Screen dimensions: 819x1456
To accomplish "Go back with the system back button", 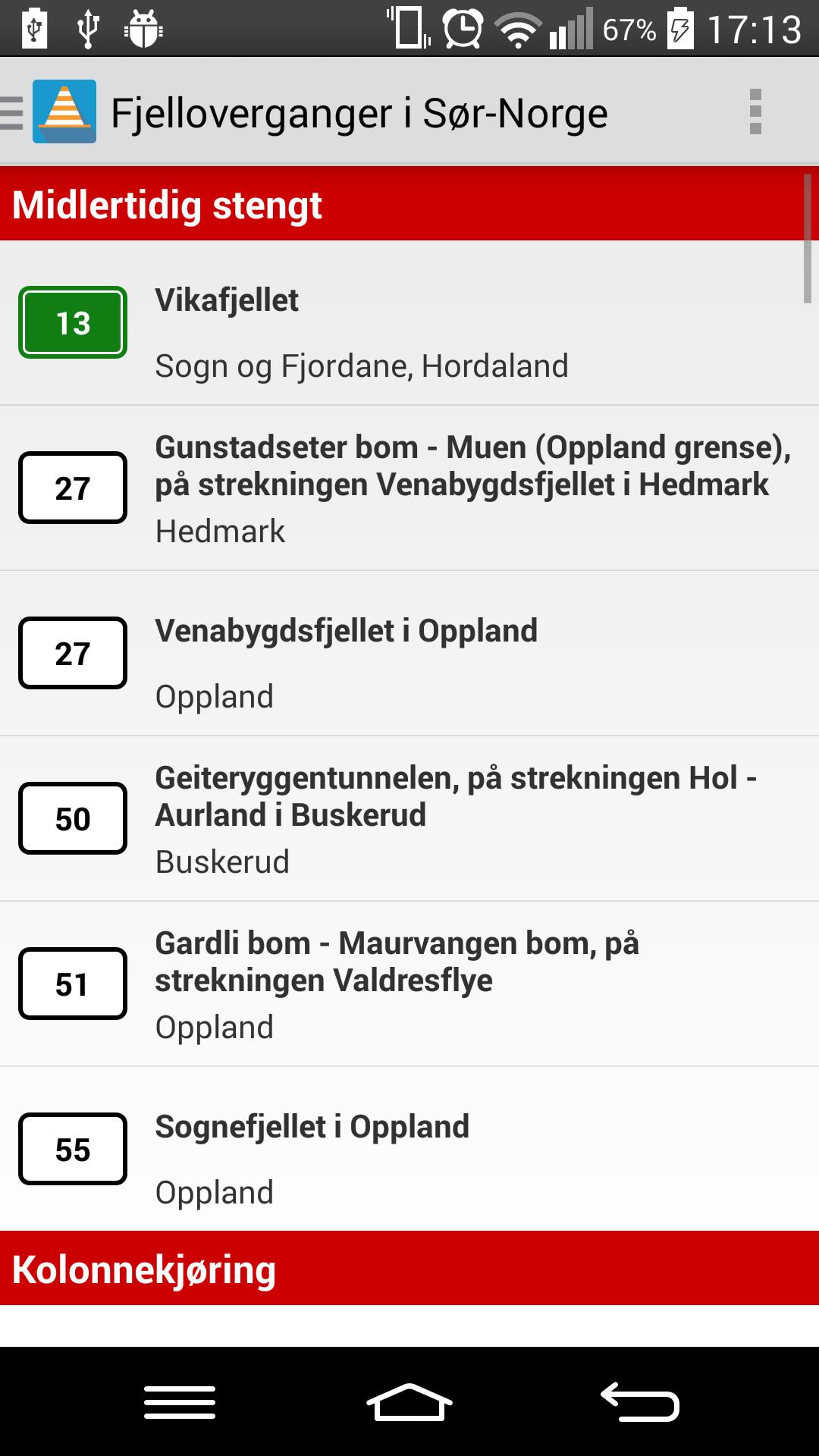I will 639,1401.
